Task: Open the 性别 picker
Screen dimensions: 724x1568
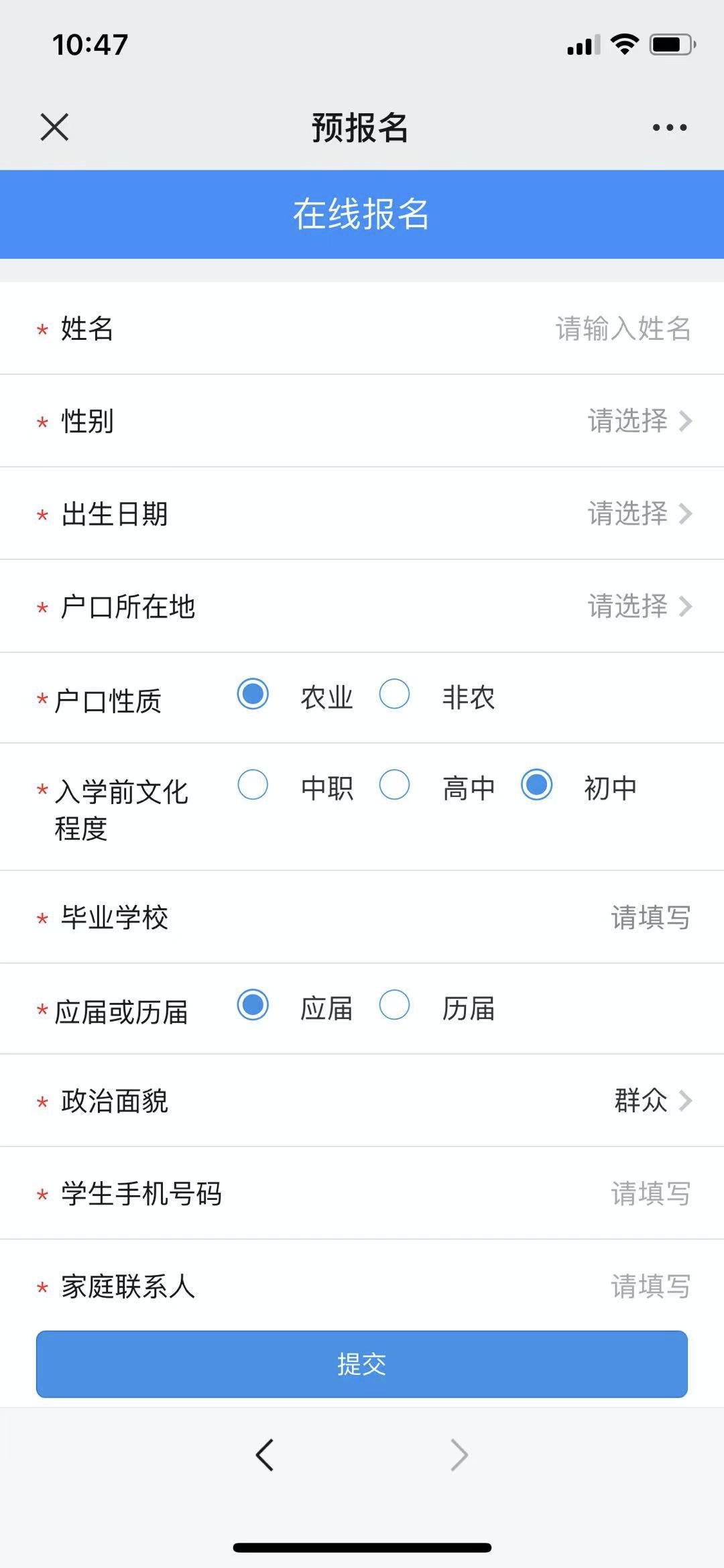Action: (638, 421)
